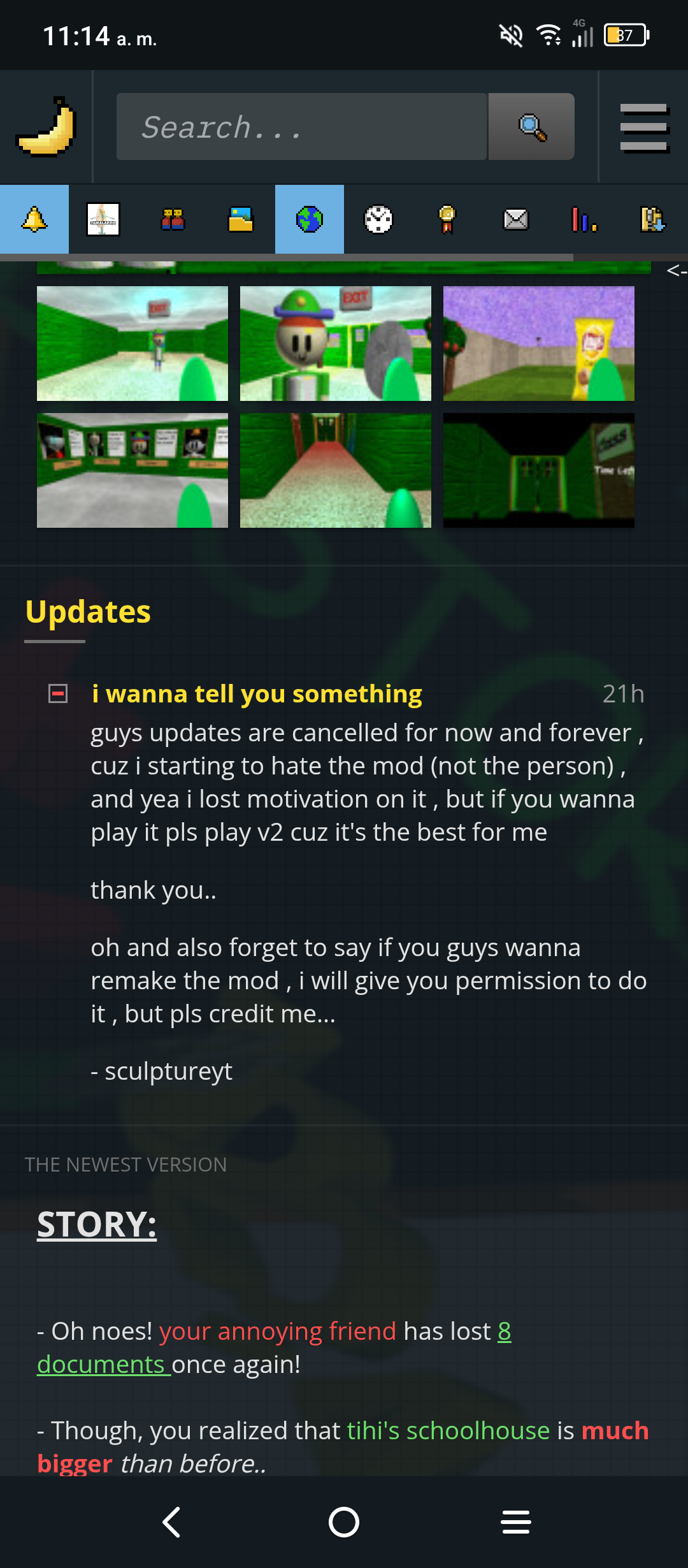Image resolution: width=688 pixels, height=1568 pixels.
Task: Go back with system back button
Action: (172, 1522)
